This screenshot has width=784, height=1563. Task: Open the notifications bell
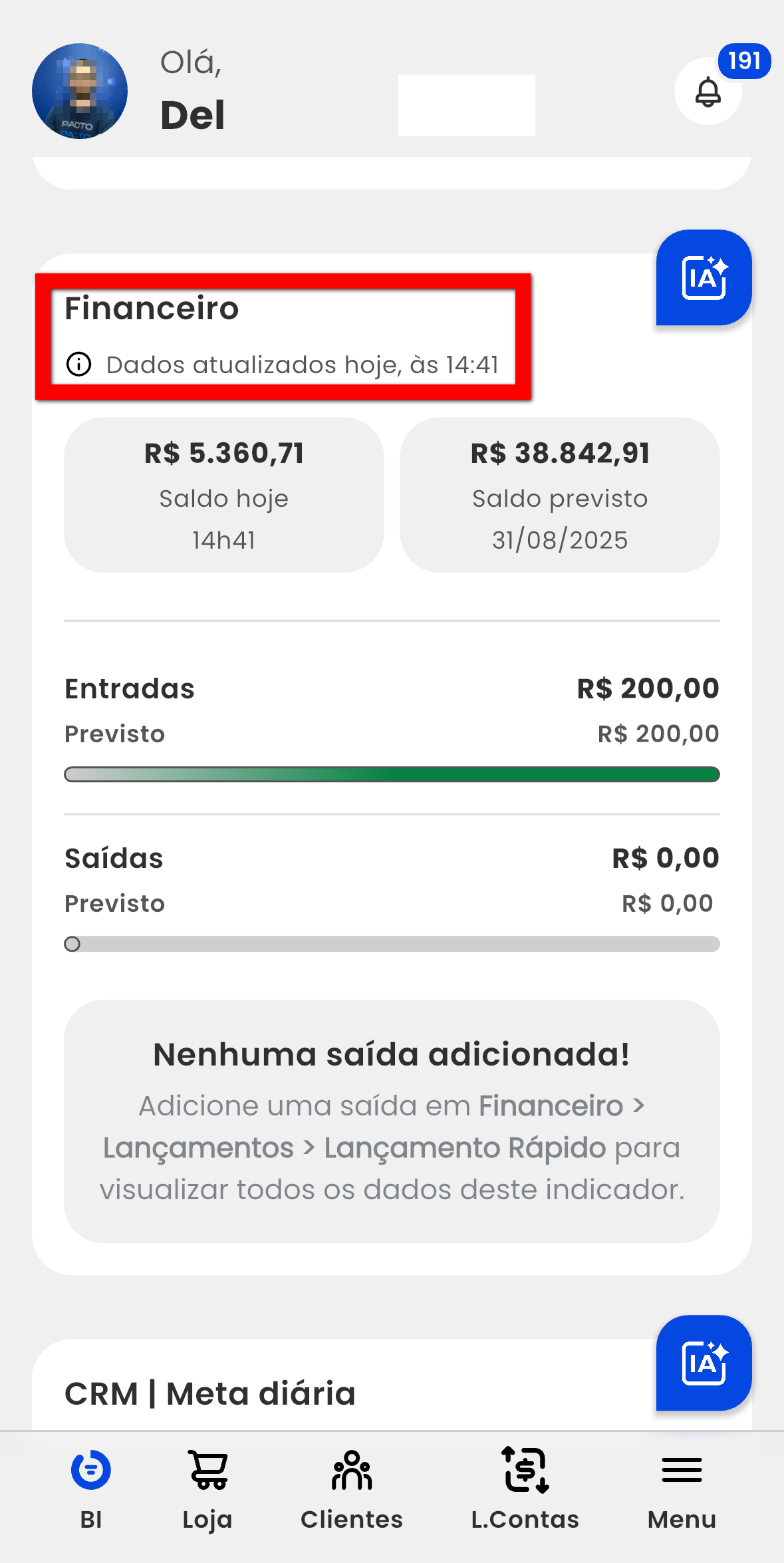(x=708, y=92)
